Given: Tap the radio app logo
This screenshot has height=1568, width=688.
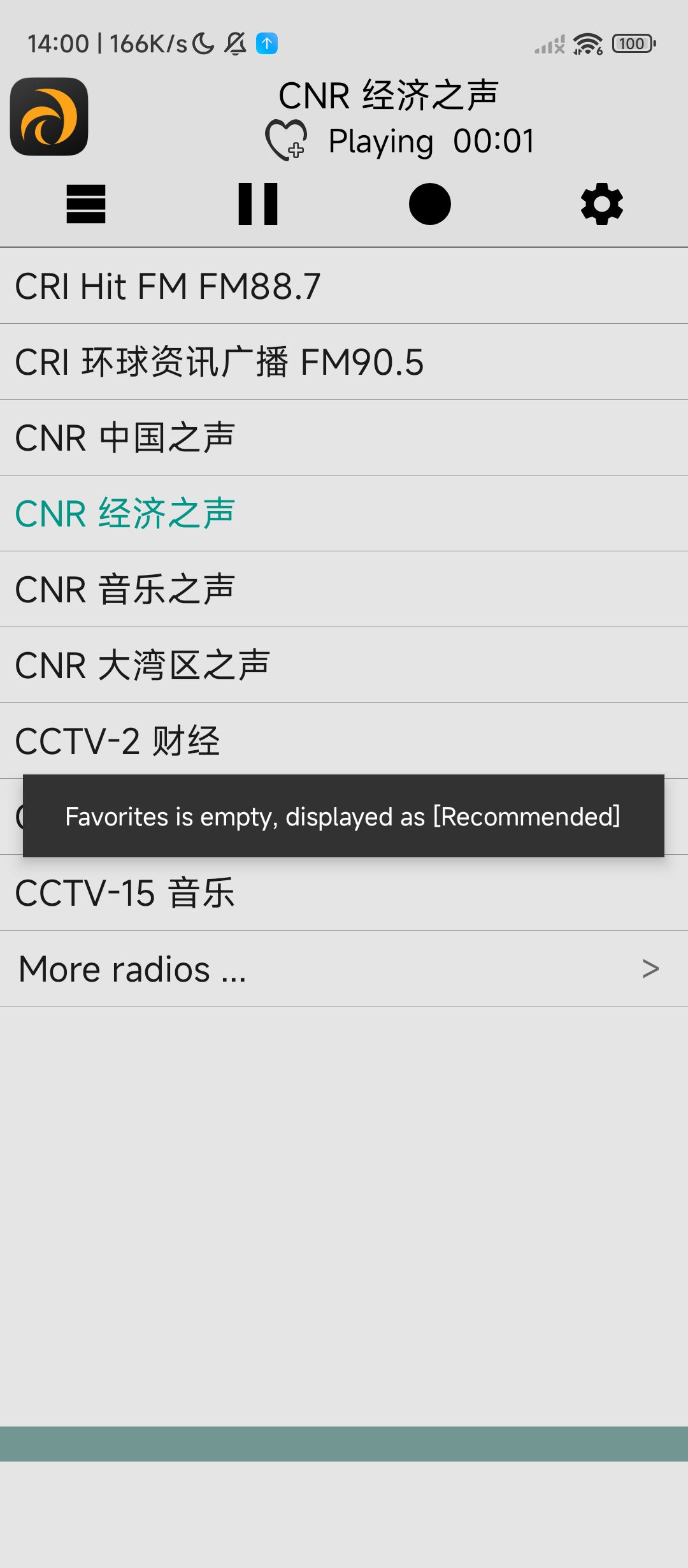Looking at the screenshot, I should [50, 117].
